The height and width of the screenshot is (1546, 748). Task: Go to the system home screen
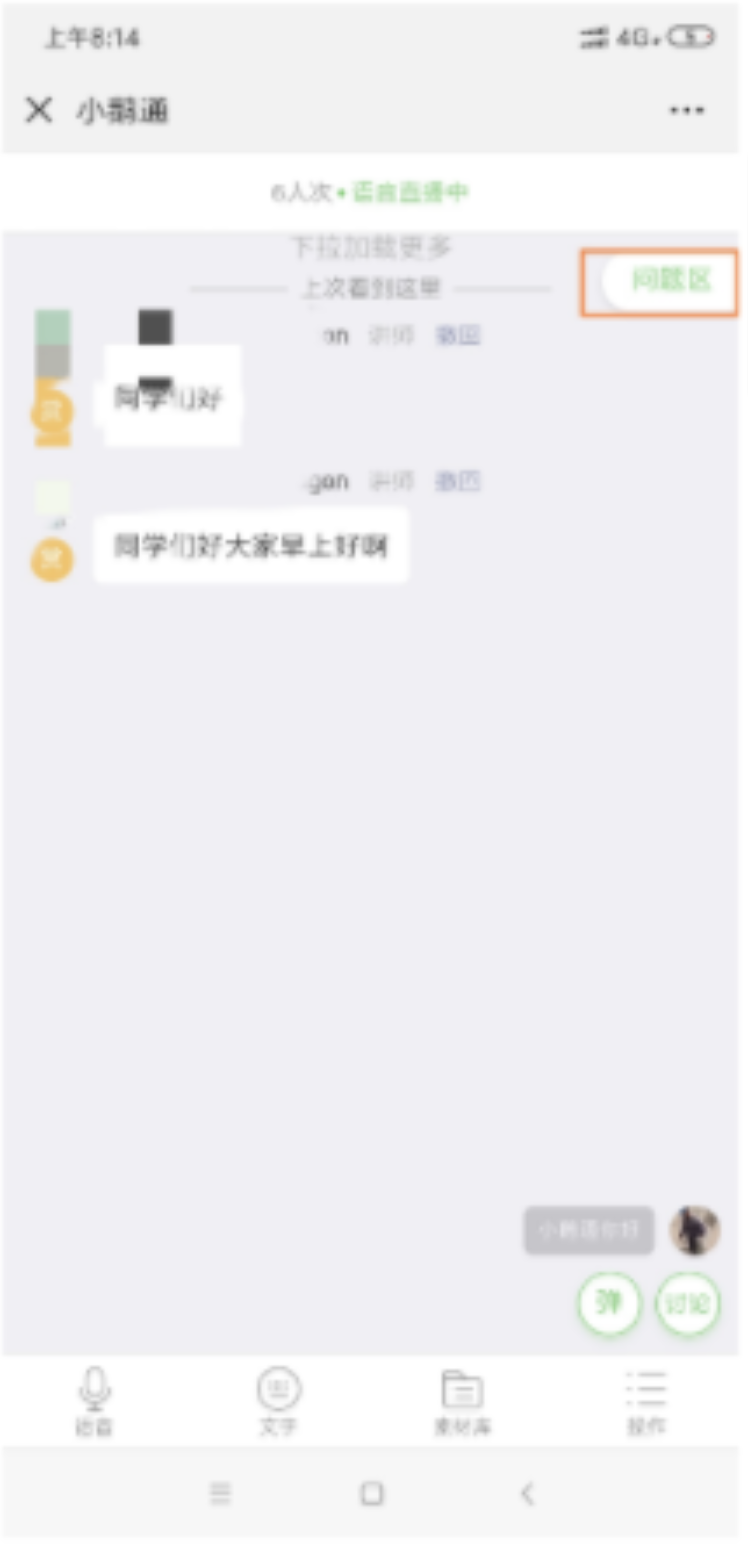(372, 1494)
